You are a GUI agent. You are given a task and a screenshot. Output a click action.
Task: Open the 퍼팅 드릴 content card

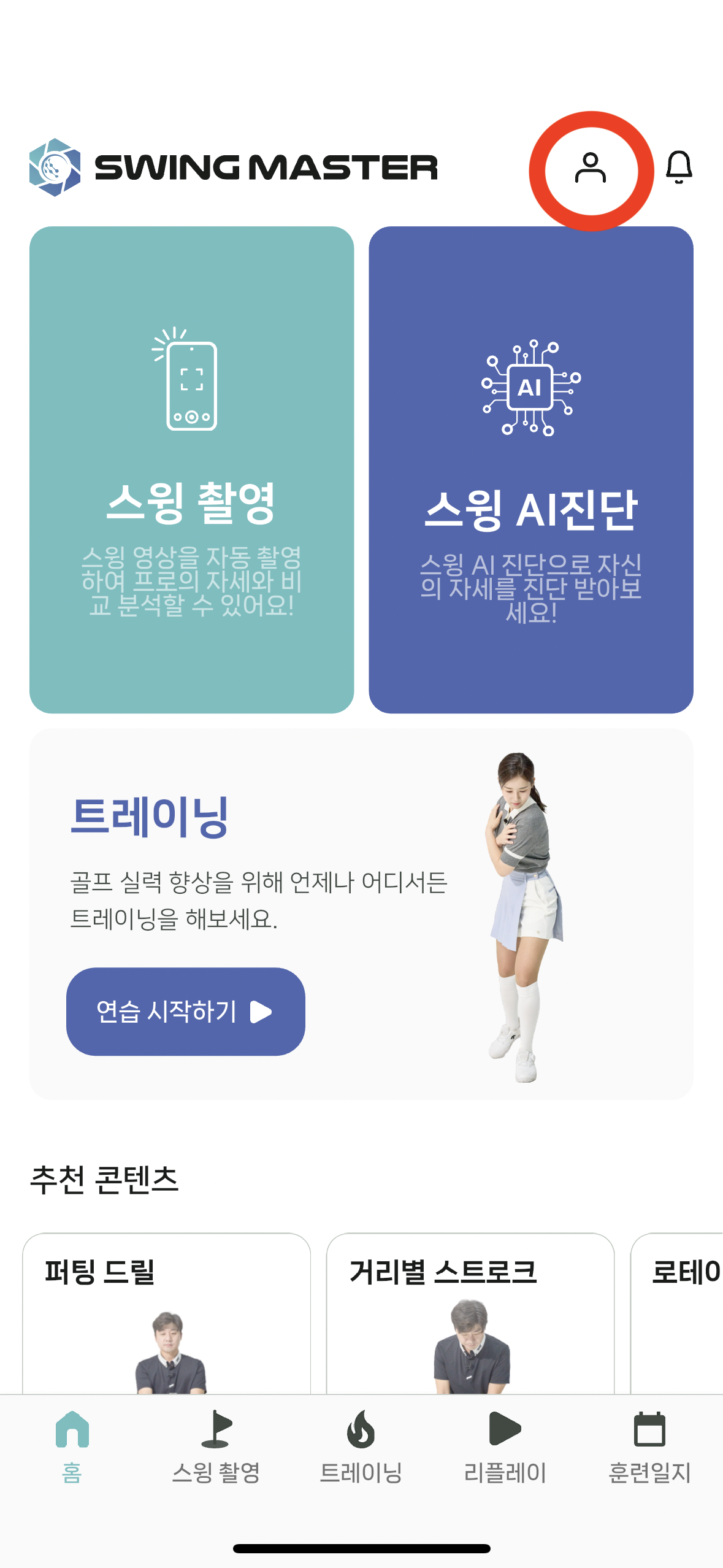point(166,1313)
